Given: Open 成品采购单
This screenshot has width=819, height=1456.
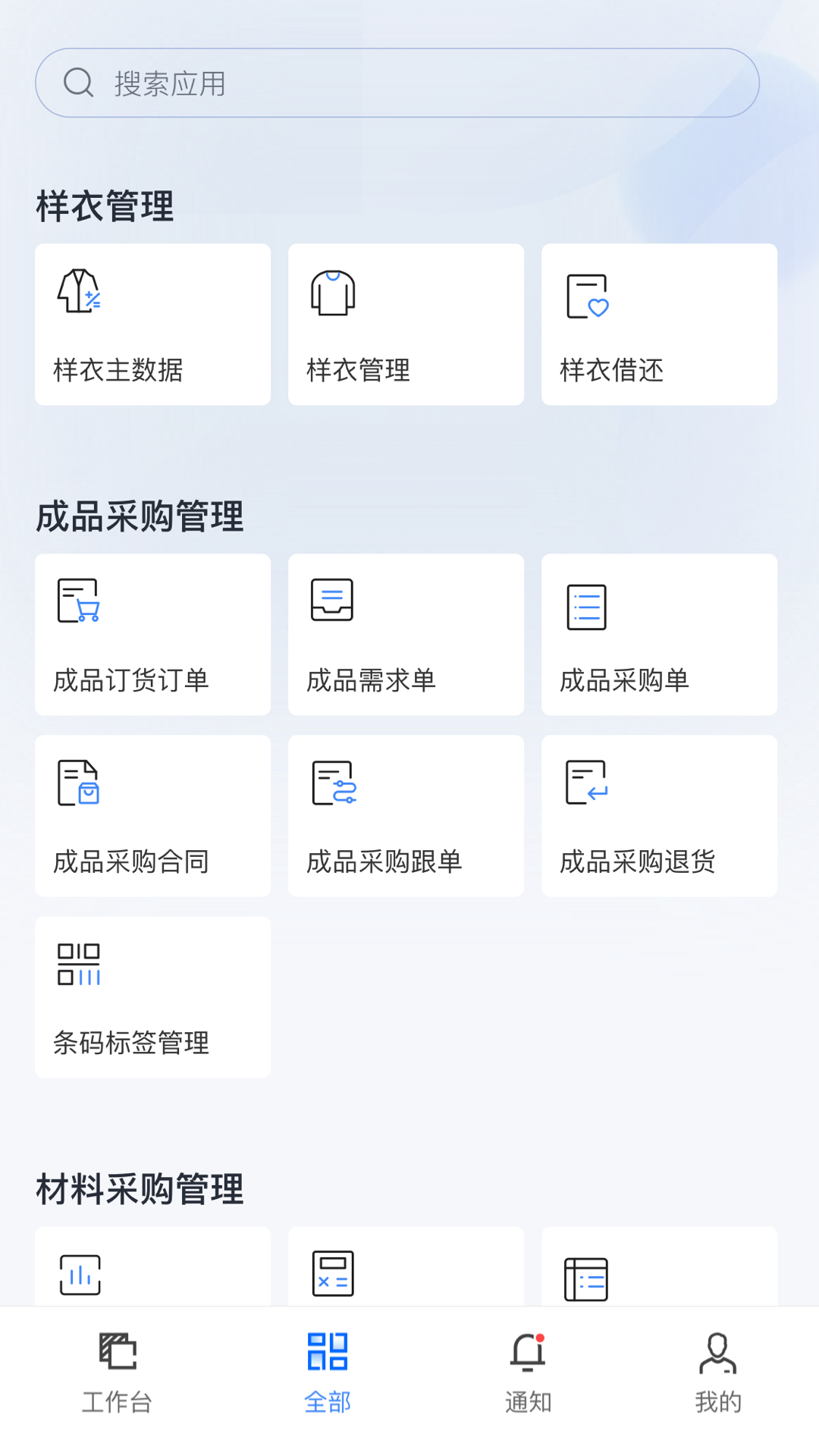Looking at the screenshot, I should click(659, 635).
